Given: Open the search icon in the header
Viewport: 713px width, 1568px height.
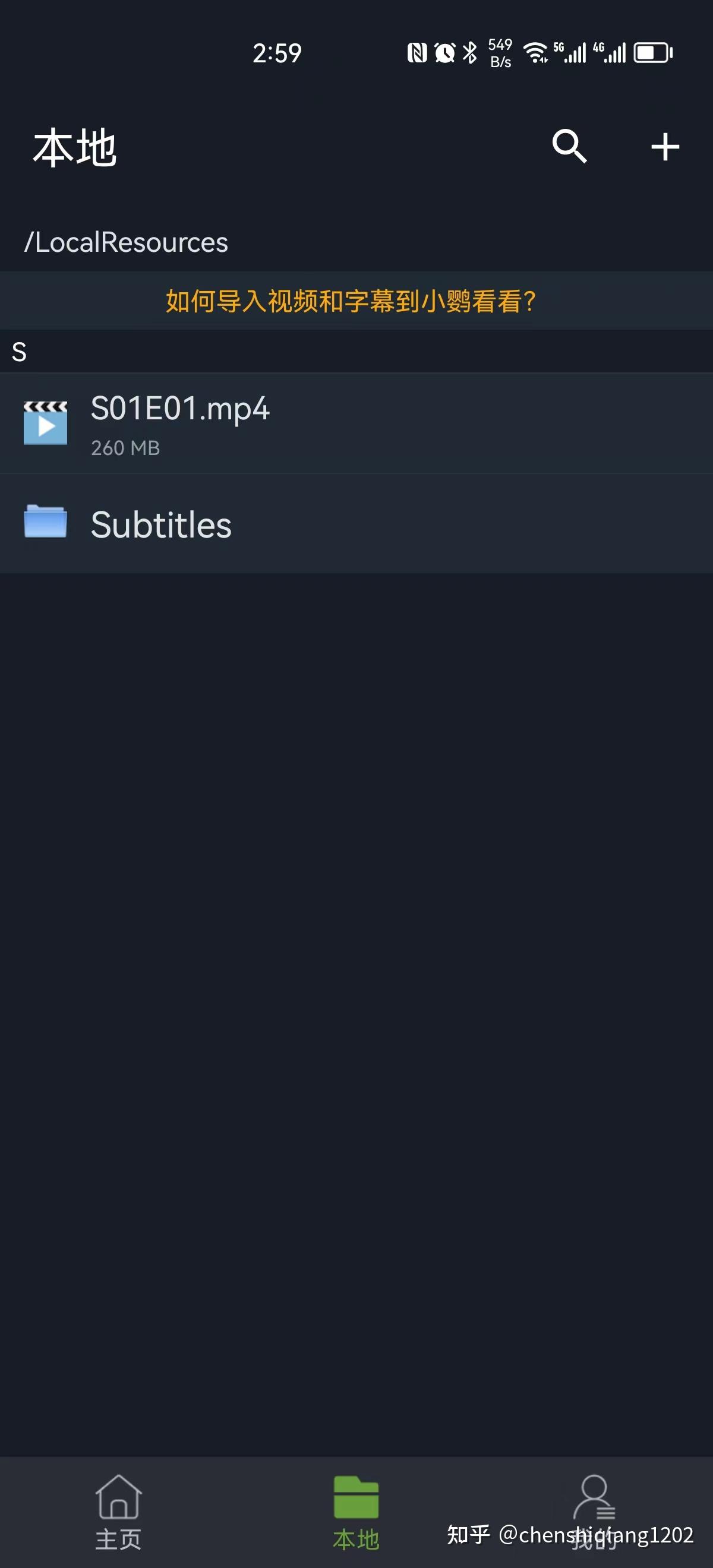Looking at the screenshot, I should point(569,146).
